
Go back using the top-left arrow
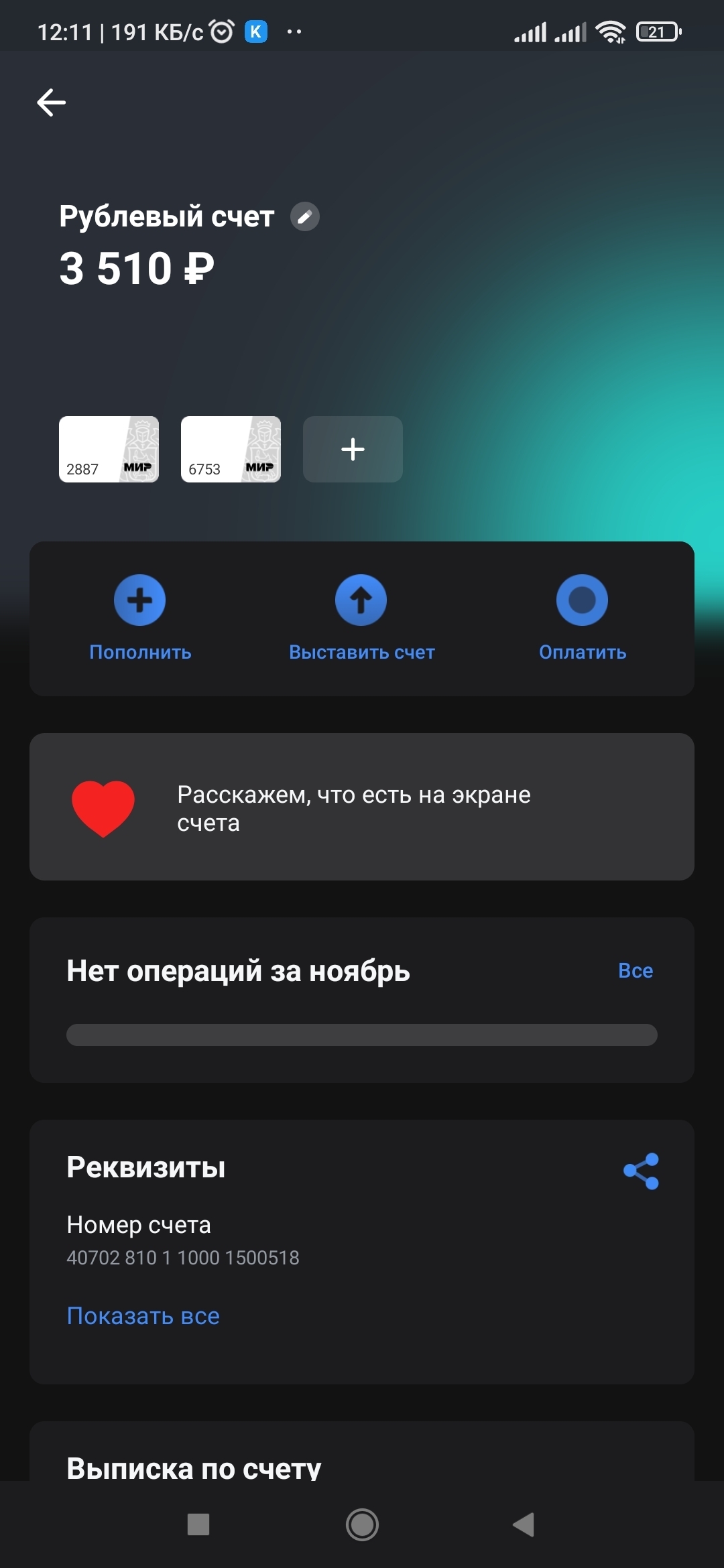point(51,103)
